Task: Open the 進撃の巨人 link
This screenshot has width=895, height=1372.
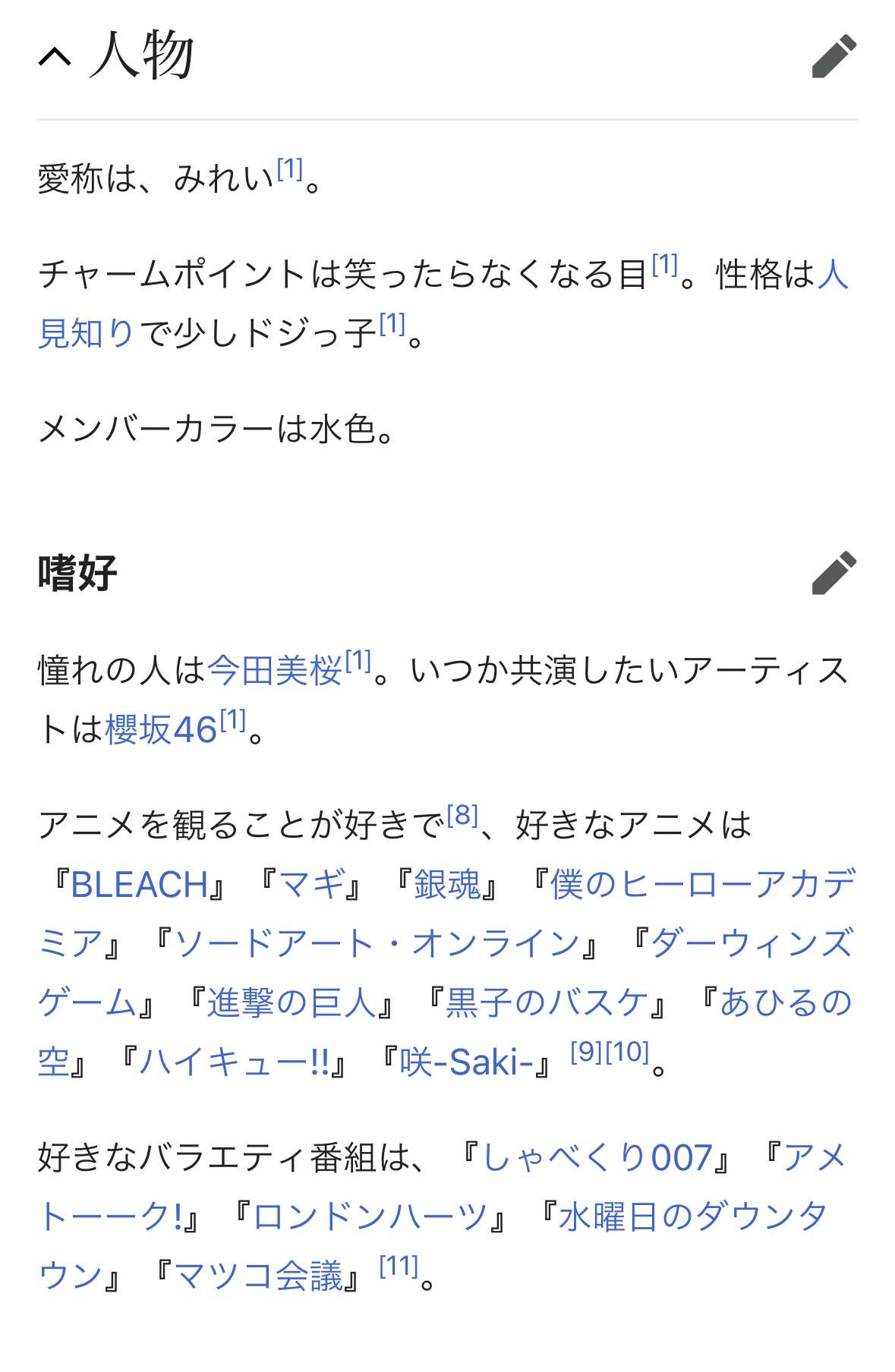Action: [x=292, y=1003]
